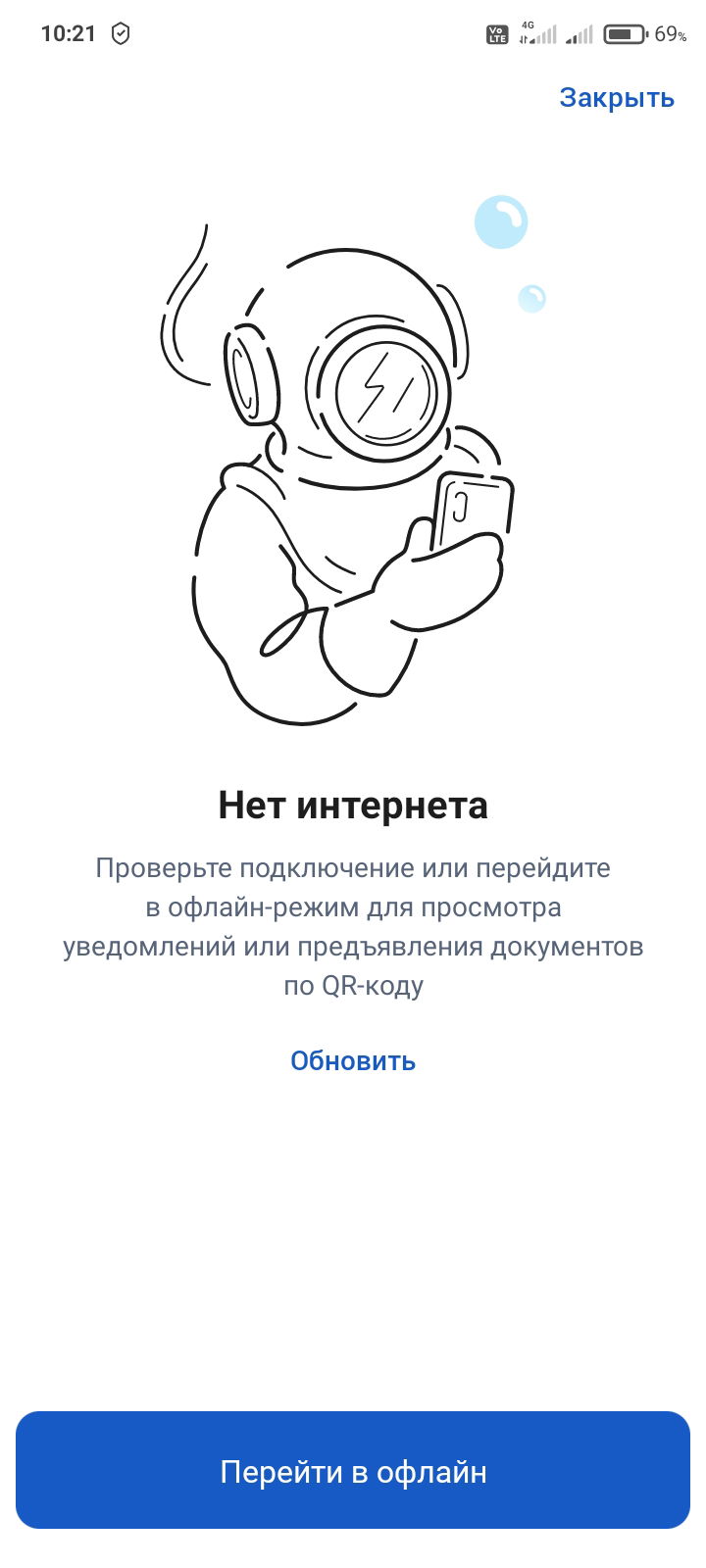Dismiss the screen with Закрыть
Screen dimensions: 706x1568
coord(616,98)
